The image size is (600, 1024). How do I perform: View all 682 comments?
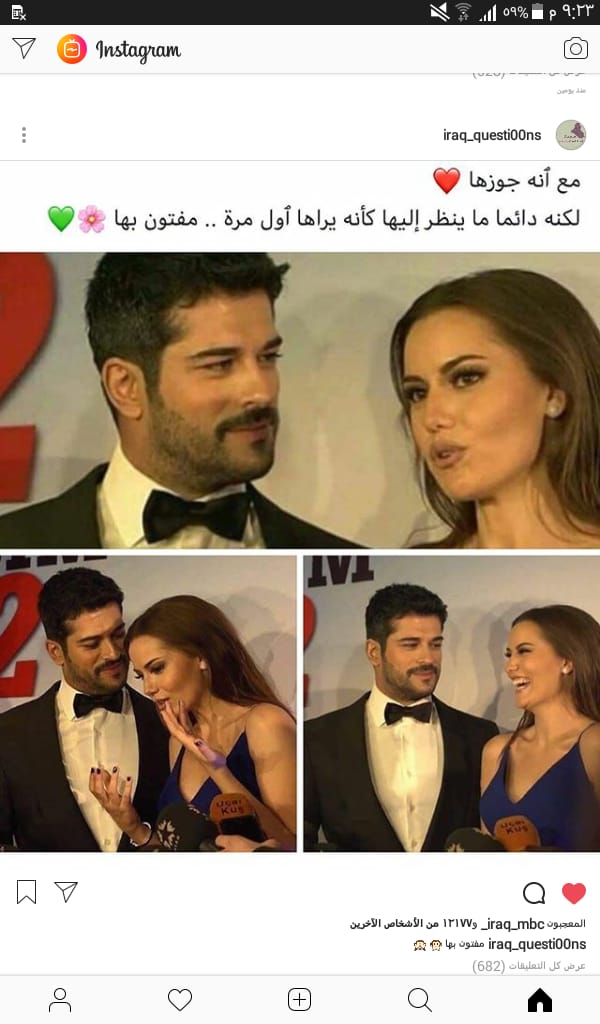[529, 966]
